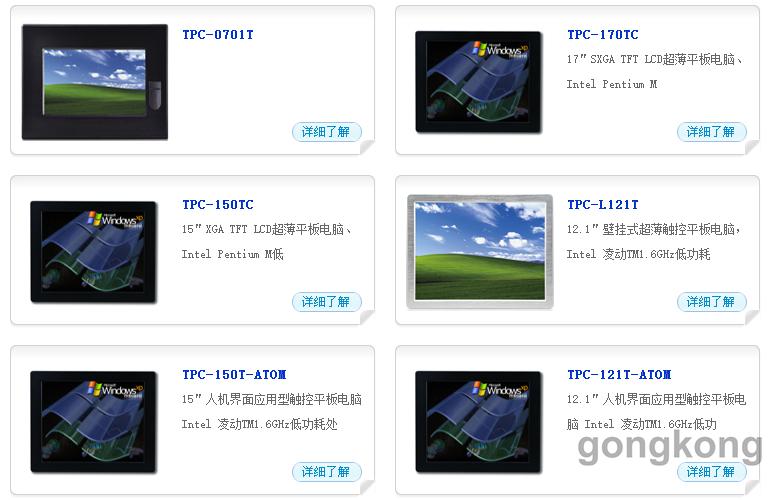Screen dimensions: 776x500
Task: Select the TPC-170TC product image
Action: click(479, 82)
